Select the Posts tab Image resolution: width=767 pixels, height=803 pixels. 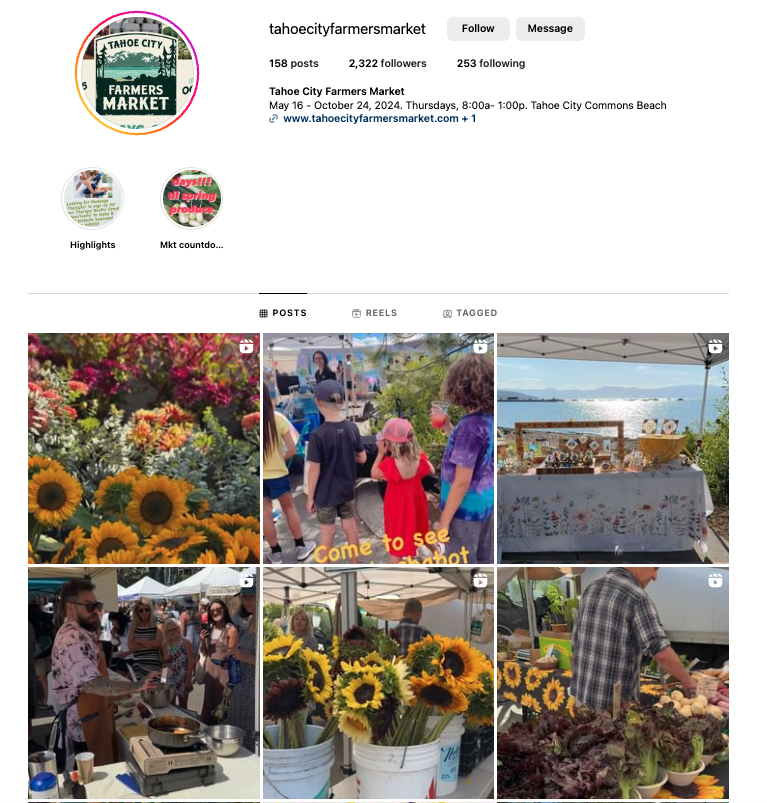283,313
